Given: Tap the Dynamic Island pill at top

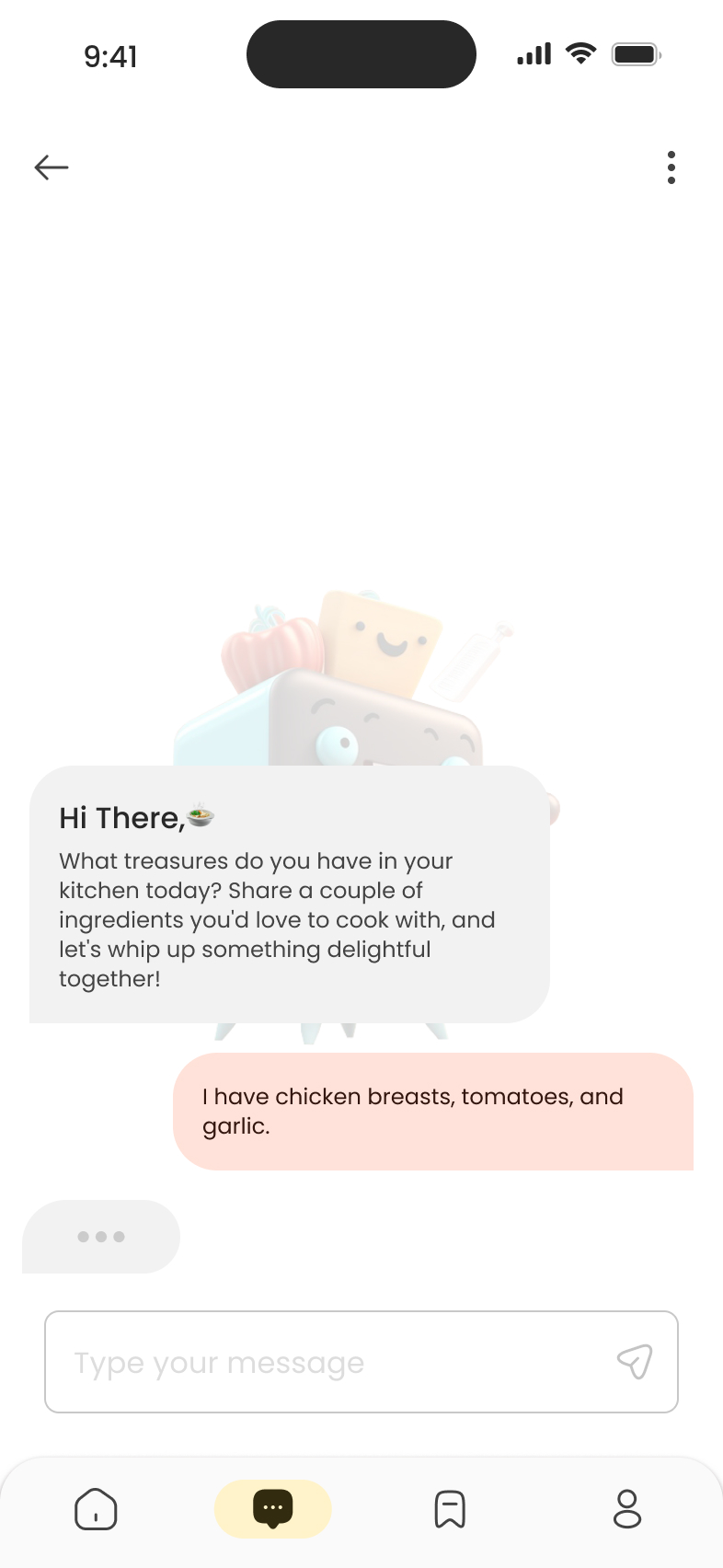Looking at the screenshot, I should [x=361, y=54].
